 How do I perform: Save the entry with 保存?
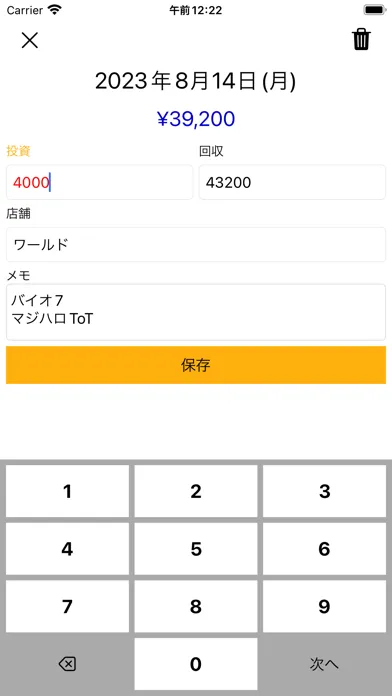click(196, 365)
